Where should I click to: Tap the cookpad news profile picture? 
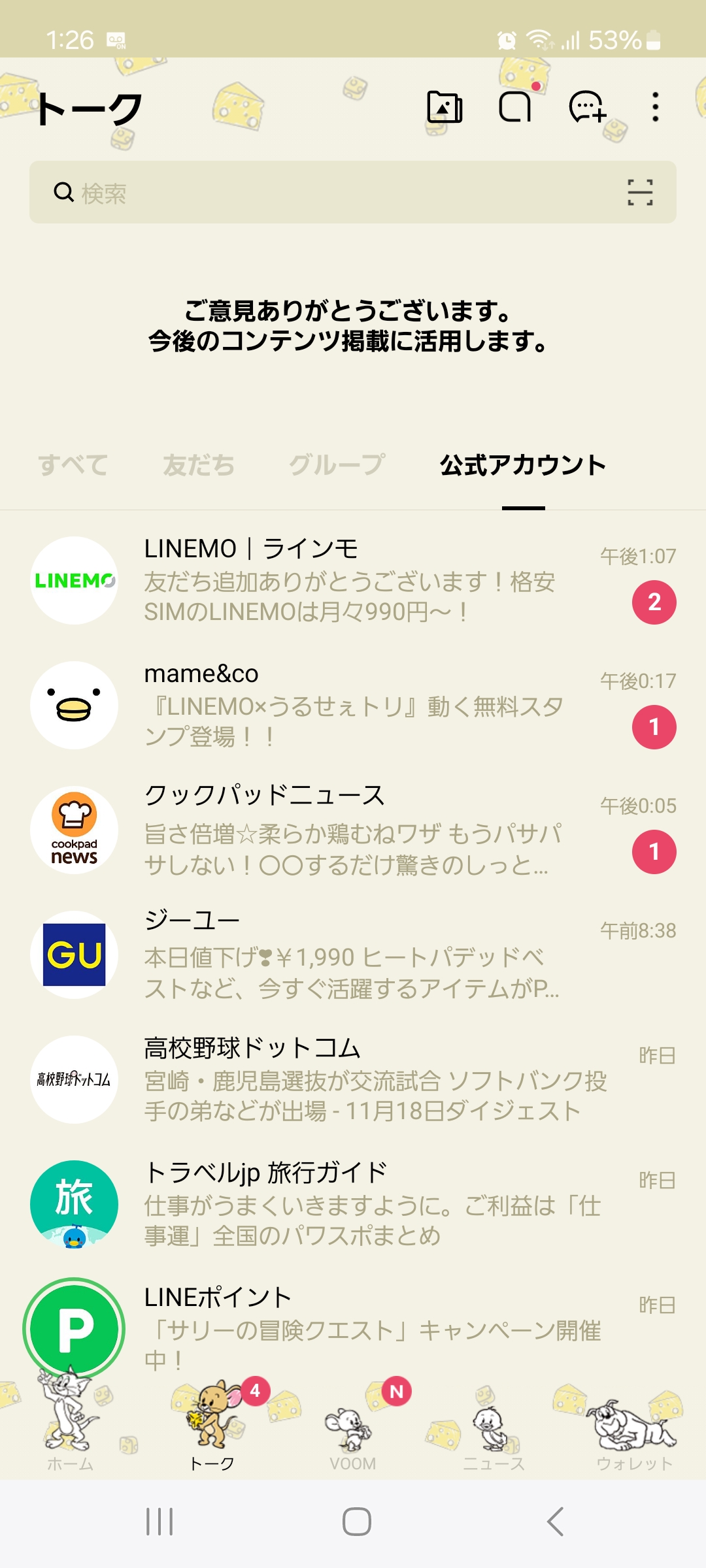(73, 831)
